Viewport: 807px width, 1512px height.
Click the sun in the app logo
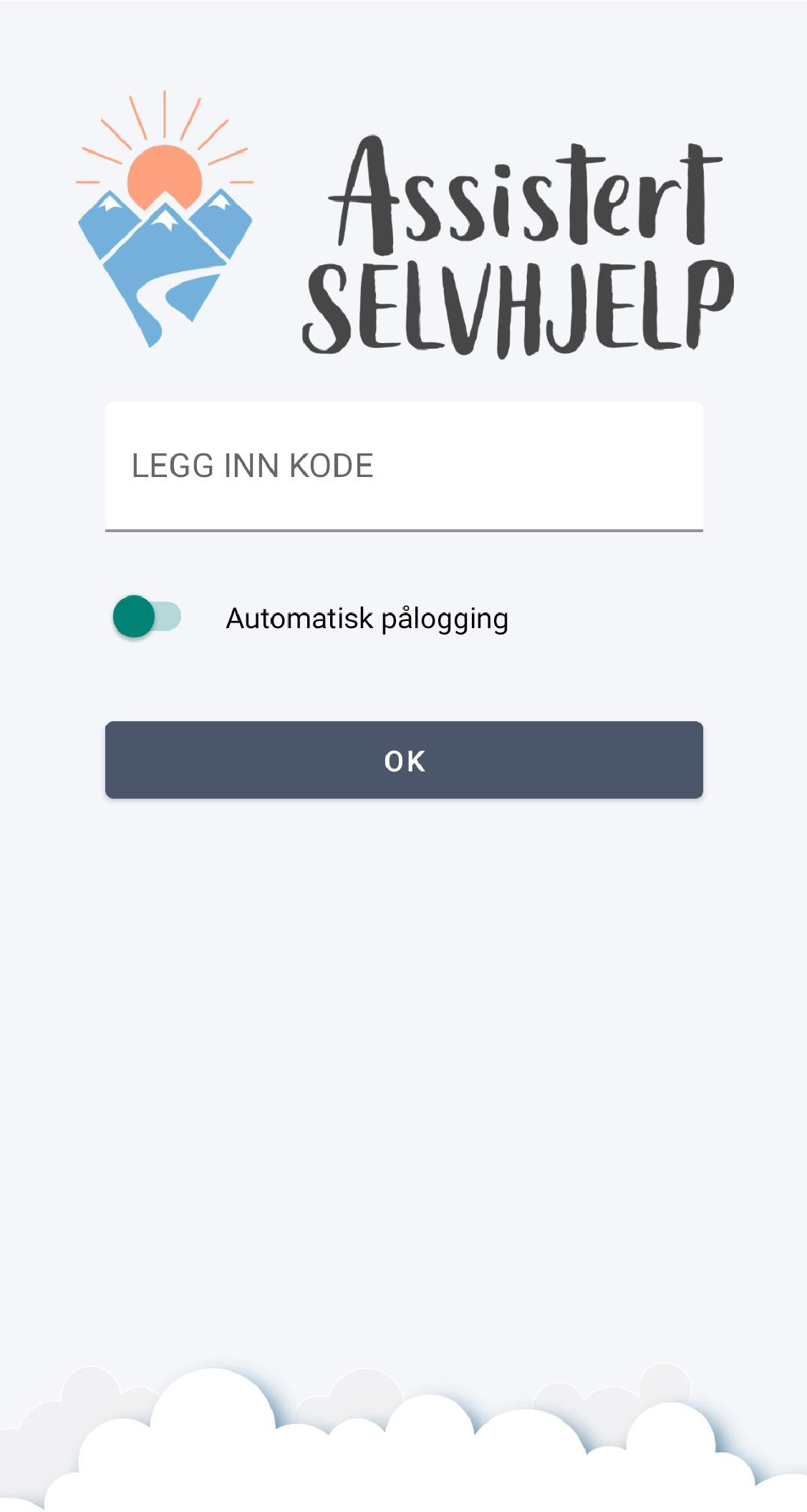163,175
